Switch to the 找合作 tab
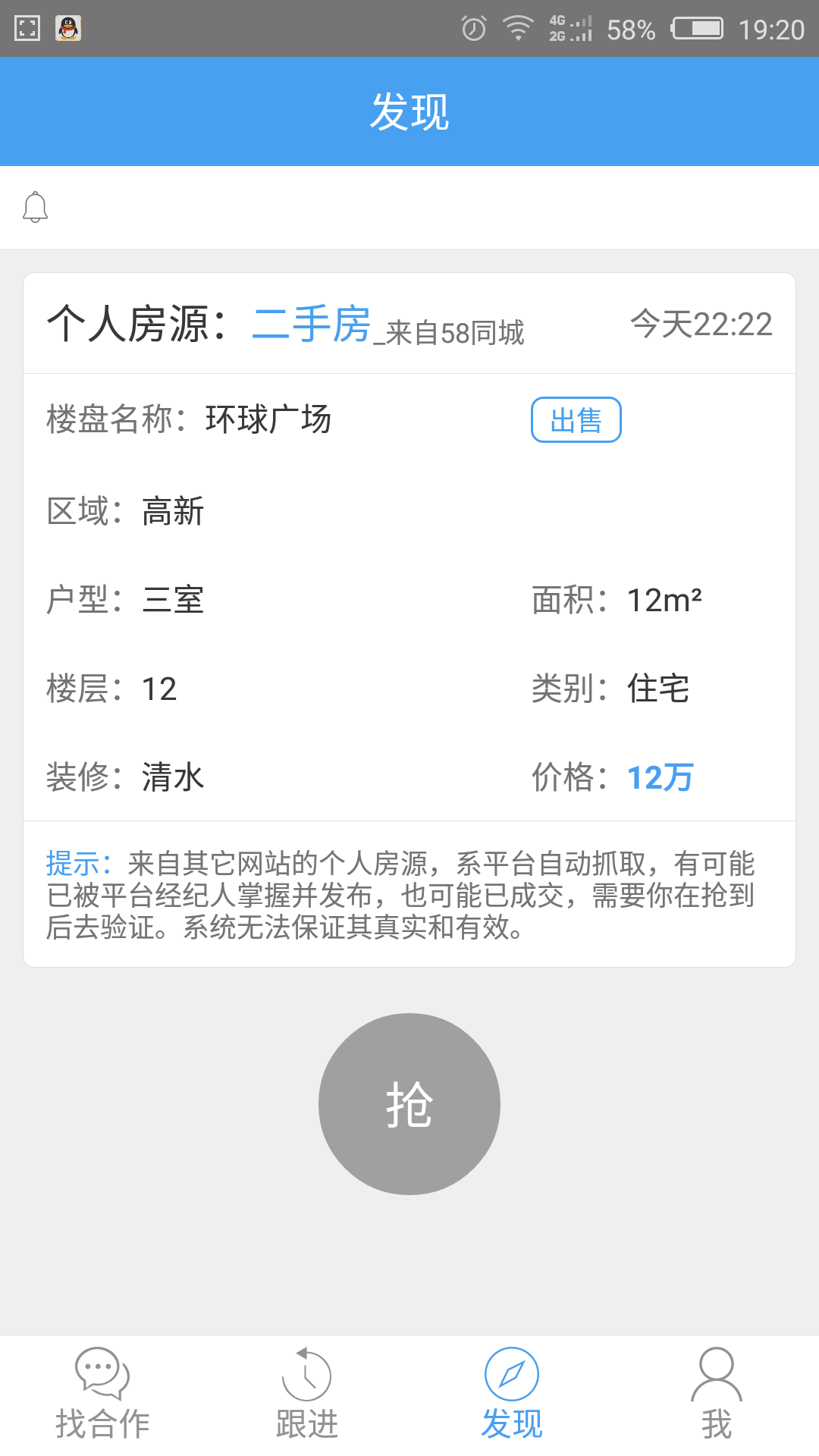The image size is (819, 1456). [102, 1395]
